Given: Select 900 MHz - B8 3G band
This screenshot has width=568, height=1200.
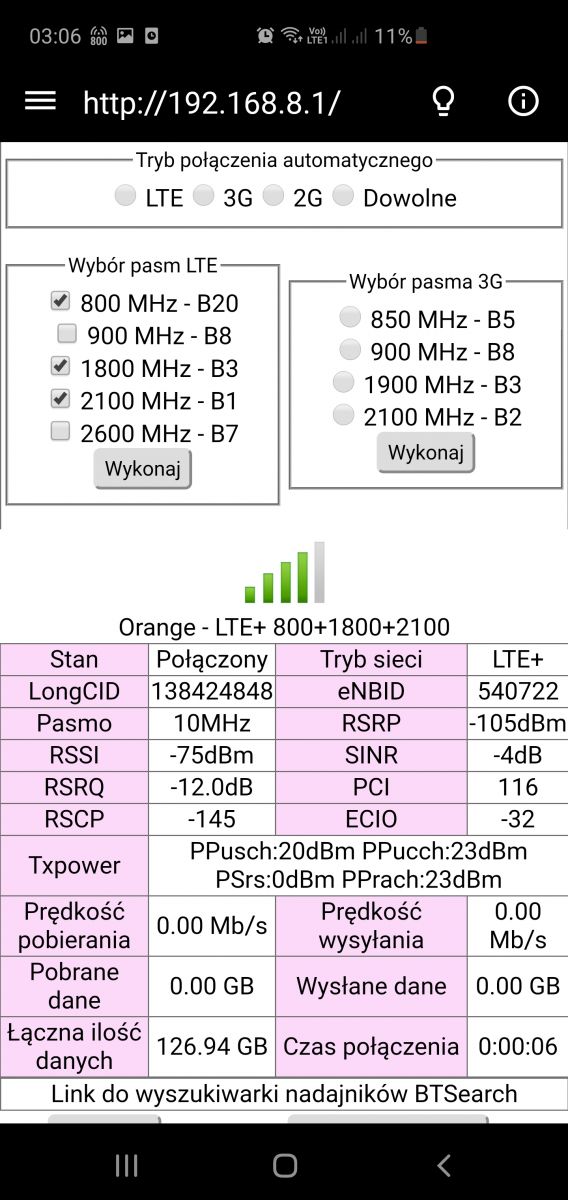Looking at the screenshot, I should click(350, 350).
